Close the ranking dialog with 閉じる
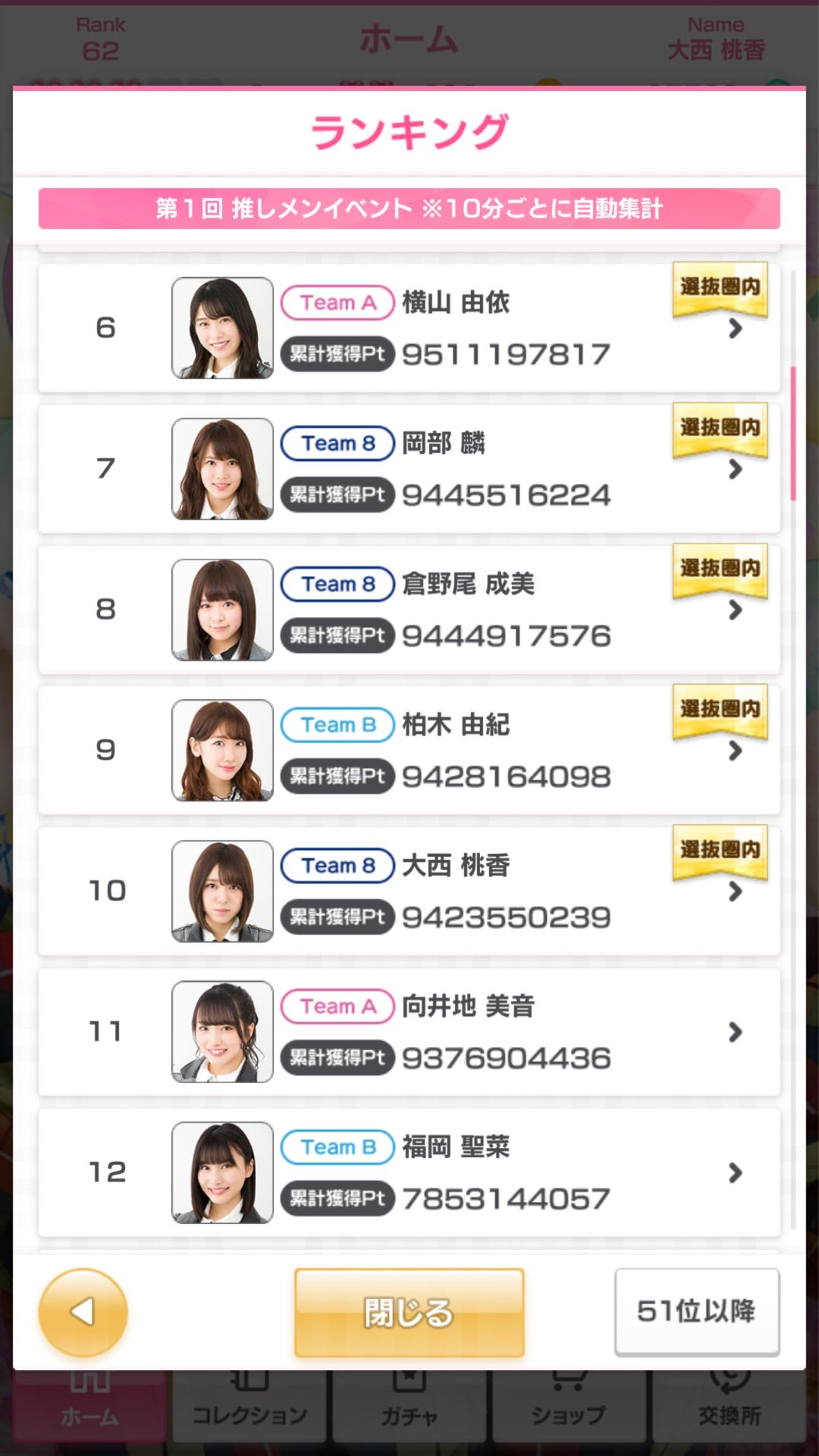819x1456 pixels. click(x=409, y=1312)
